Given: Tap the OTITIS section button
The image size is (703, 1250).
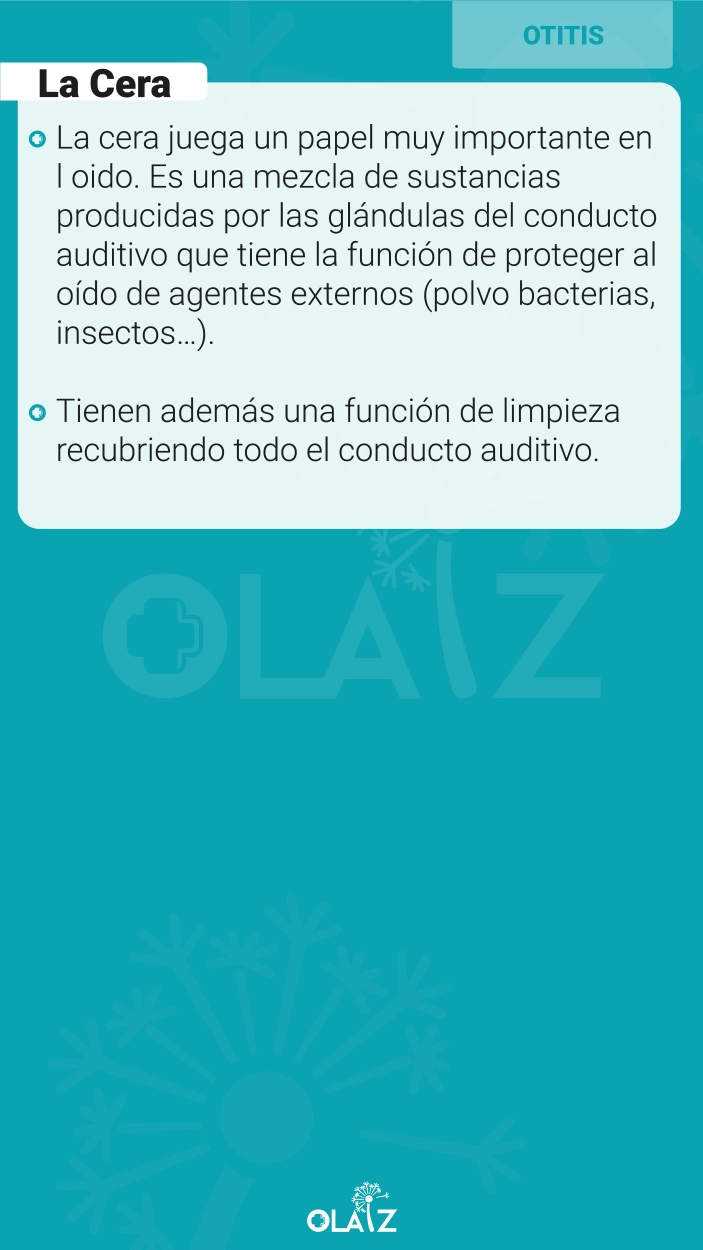Looking at the screenshot, I should pyautogui.click(x=563, y=35).
